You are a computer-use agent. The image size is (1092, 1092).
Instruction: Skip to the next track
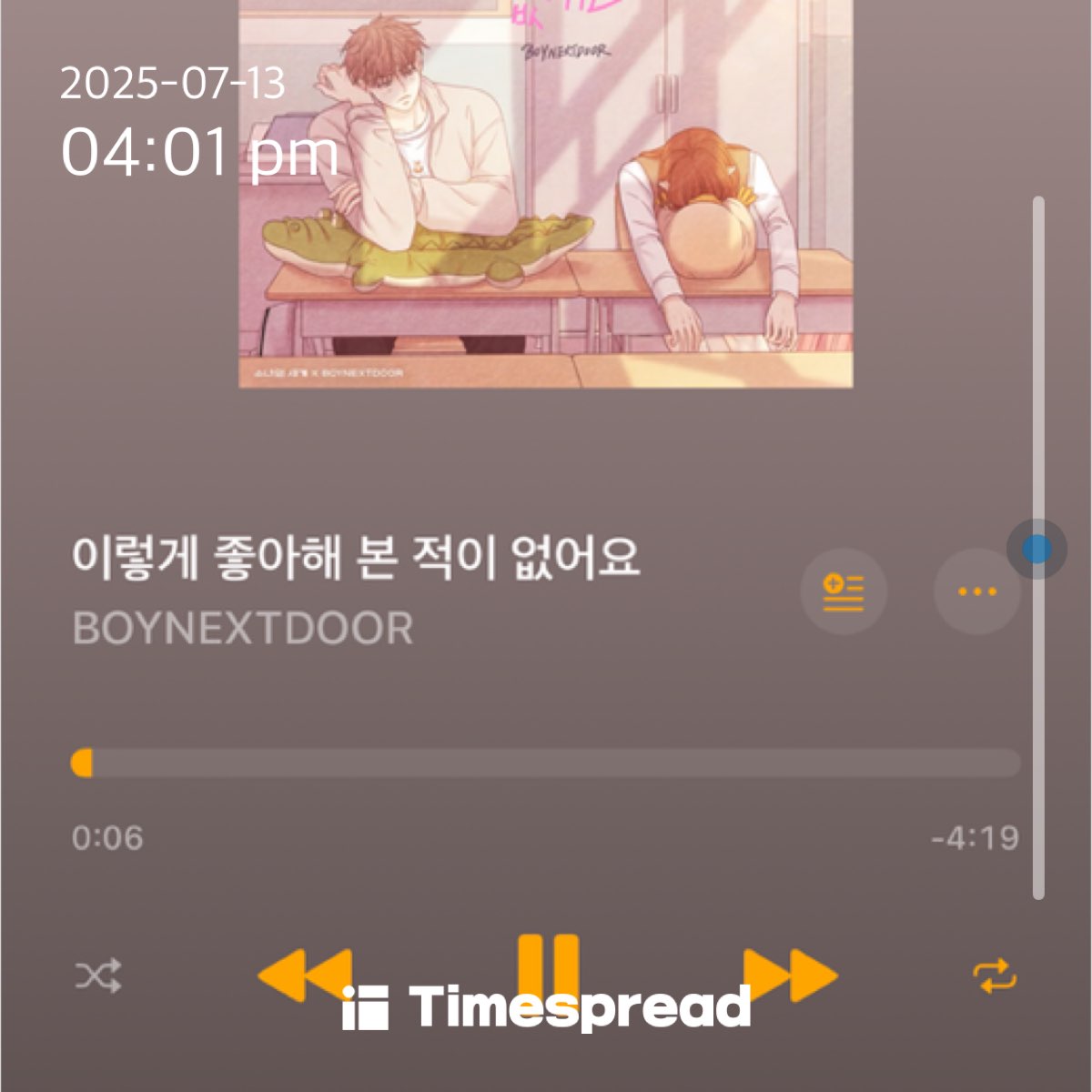pyautogui.click(x=790, y=975)
